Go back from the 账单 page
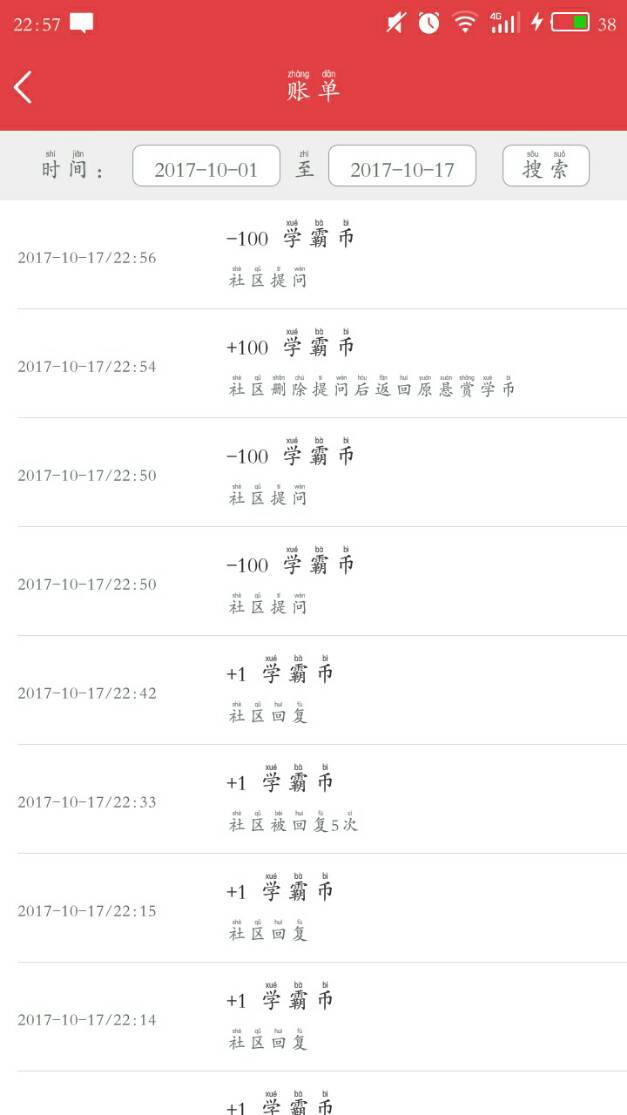Screen dimensions: 627x1115 pyautogui.click(x=24, y=87)
